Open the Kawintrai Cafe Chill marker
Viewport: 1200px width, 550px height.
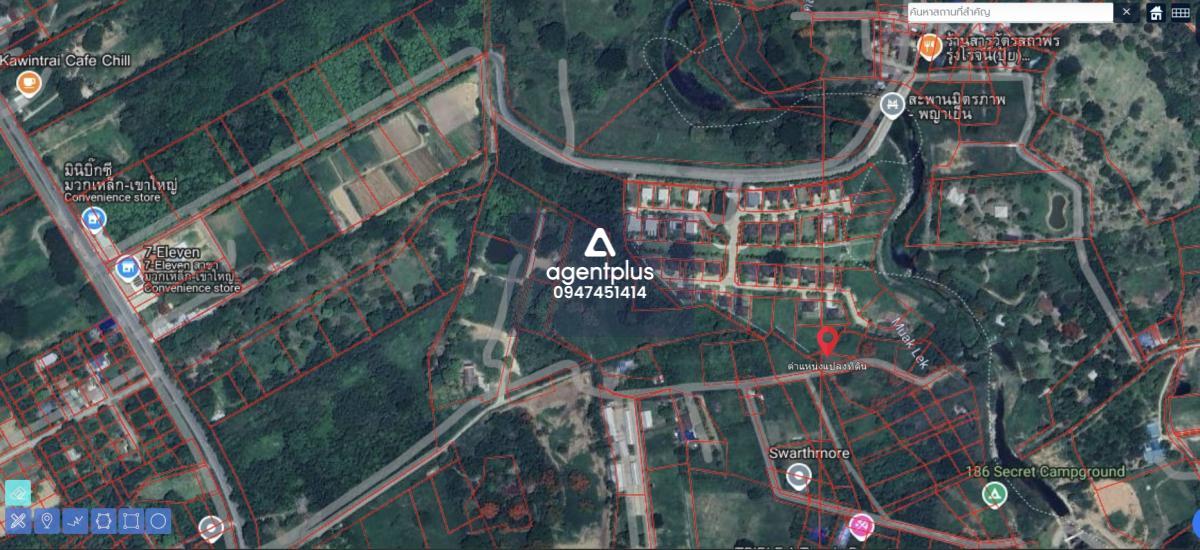(x=28, y=84)
